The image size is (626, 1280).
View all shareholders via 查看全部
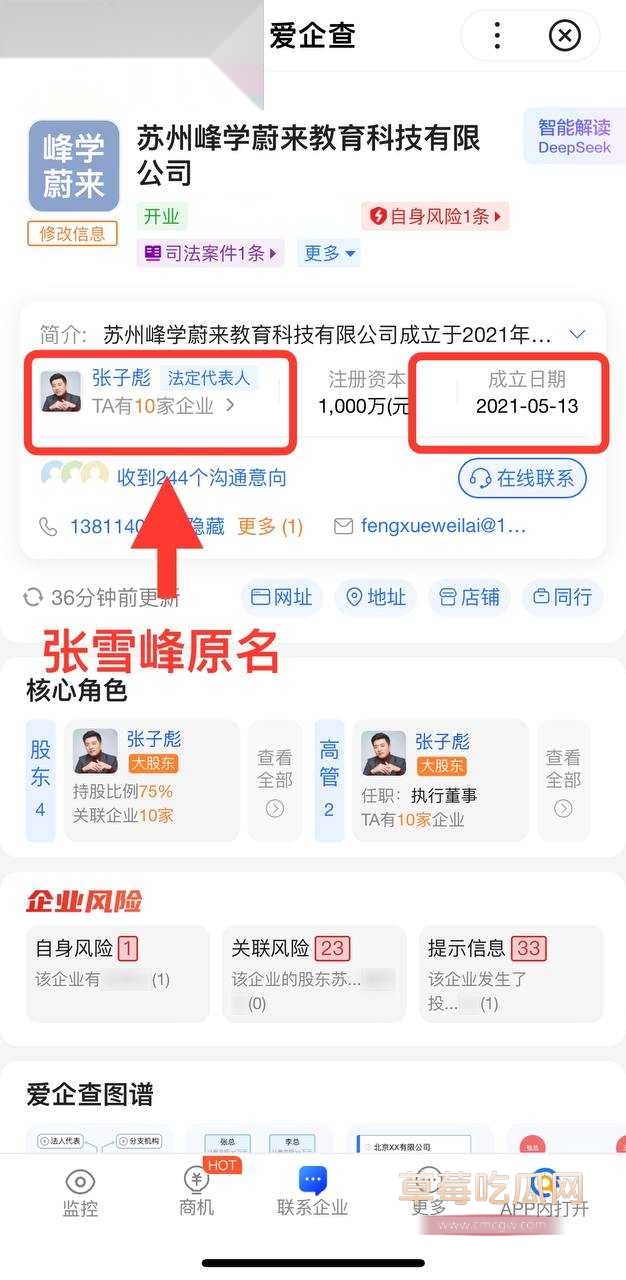point(275,781)
